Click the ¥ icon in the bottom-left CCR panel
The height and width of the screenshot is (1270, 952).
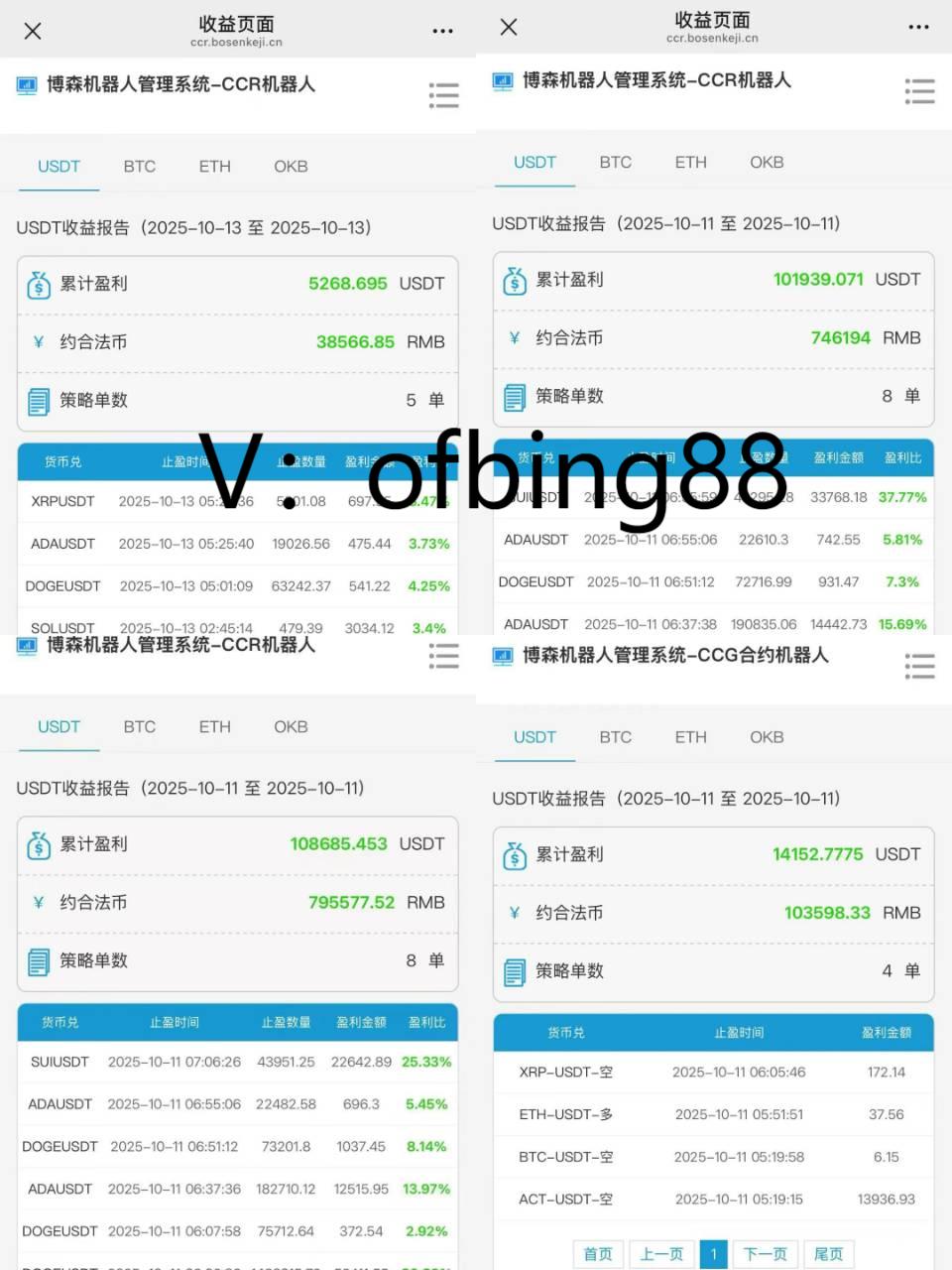tap(39, 902)
